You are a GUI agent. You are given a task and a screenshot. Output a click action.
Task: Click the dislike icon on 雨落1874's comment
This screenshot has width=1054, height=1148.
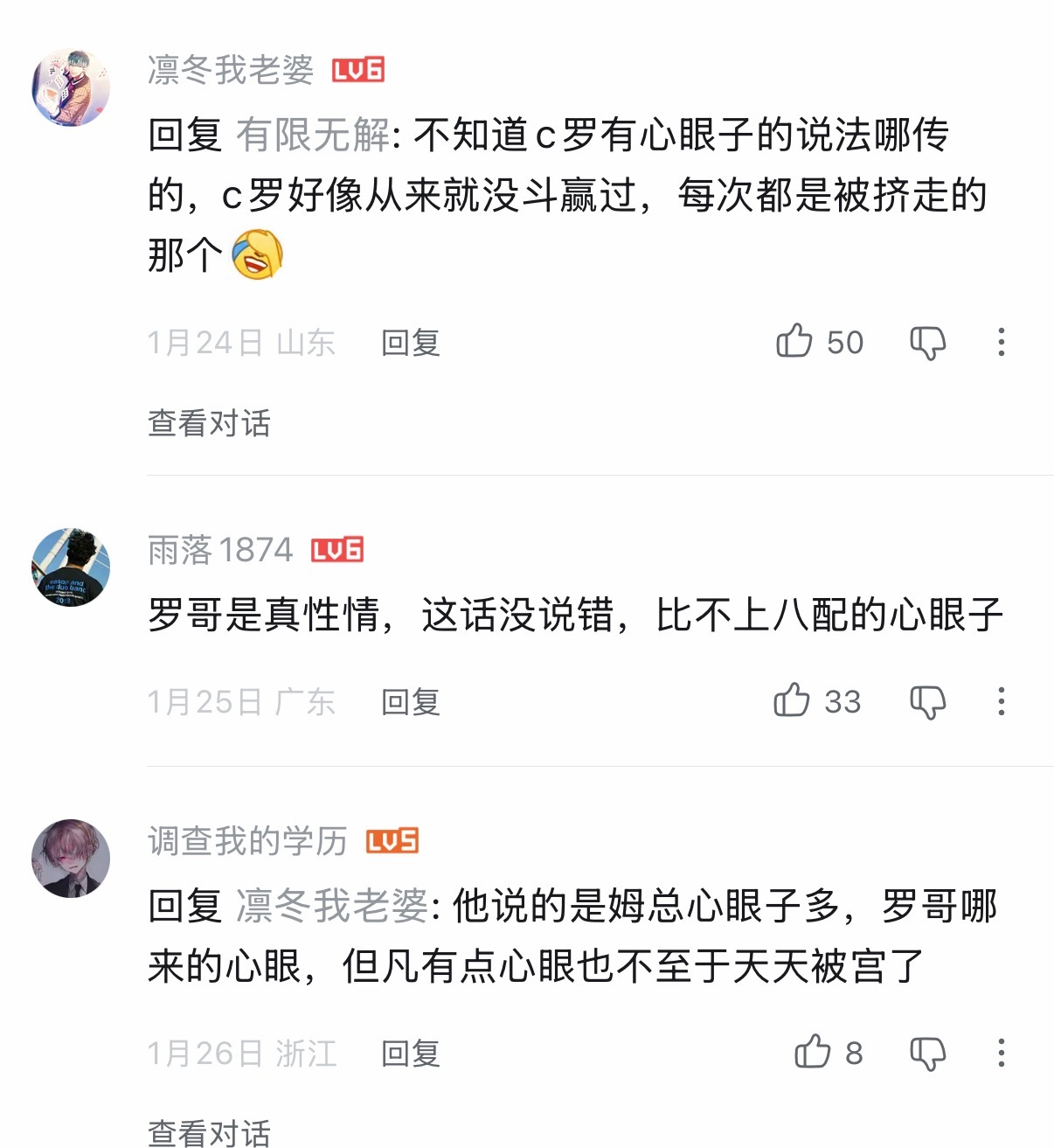click(929, 700)
